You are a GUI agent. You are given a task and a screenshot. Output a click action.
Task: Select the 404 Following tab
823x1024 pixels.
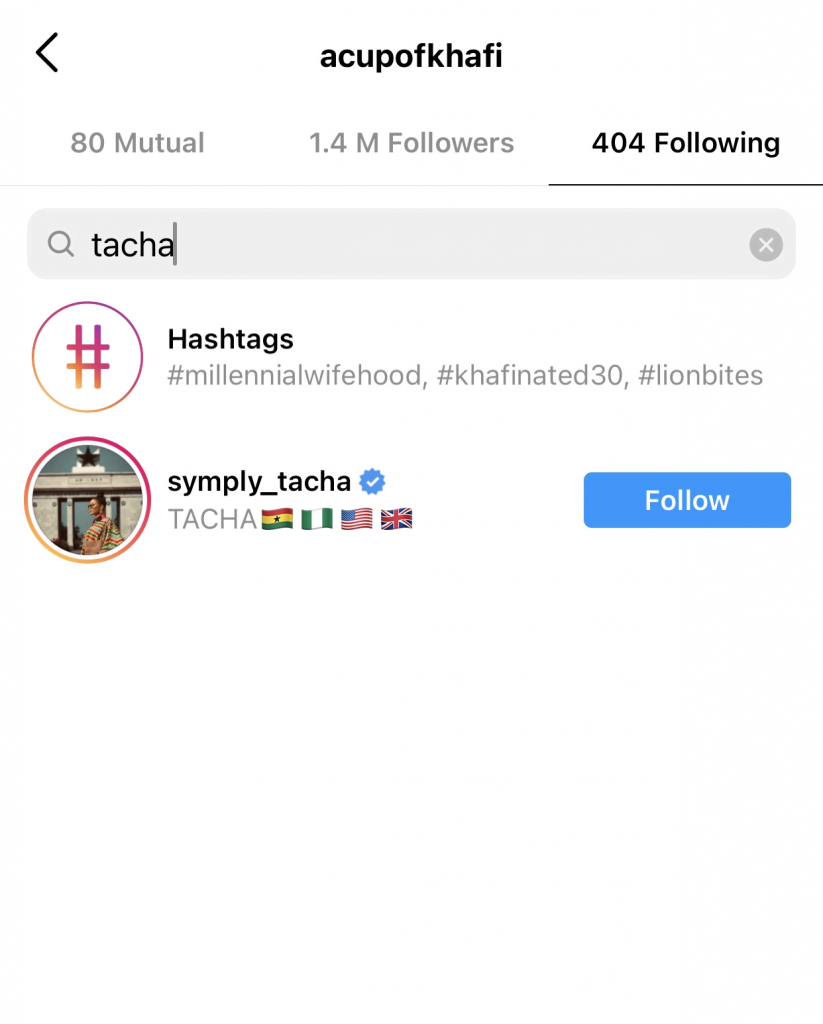[x=685, y=143]
